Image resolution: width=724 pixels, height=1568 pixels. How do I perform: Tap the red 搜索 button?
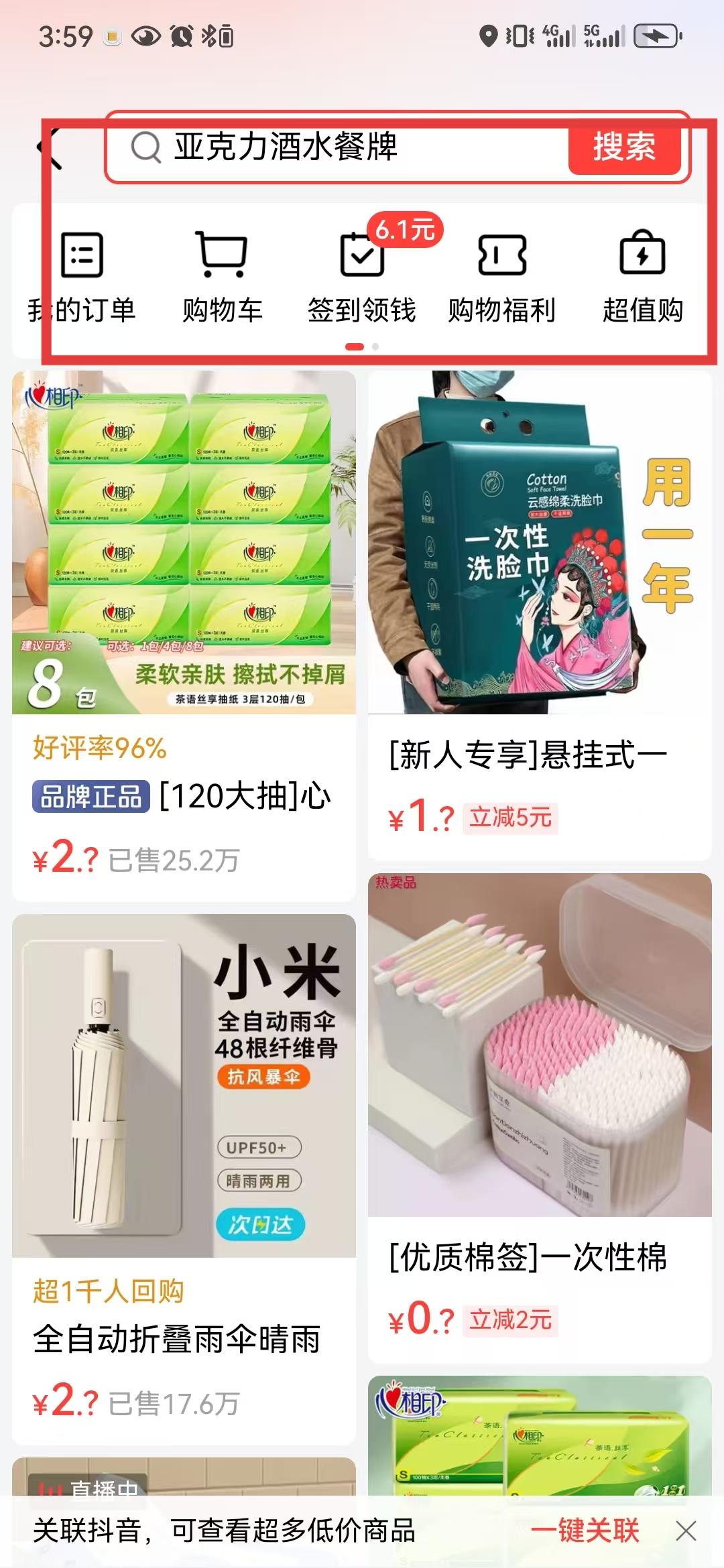pyautogui.click(x=623, y=147)
